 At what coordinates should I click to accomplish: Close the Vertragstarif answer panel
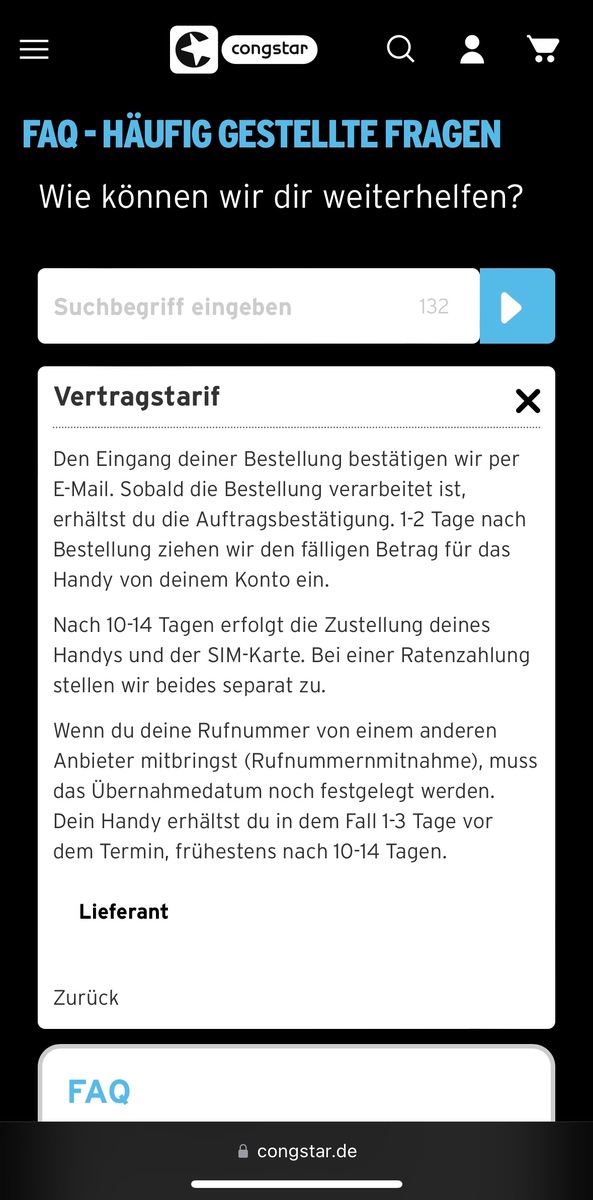[x=527, y=401]
